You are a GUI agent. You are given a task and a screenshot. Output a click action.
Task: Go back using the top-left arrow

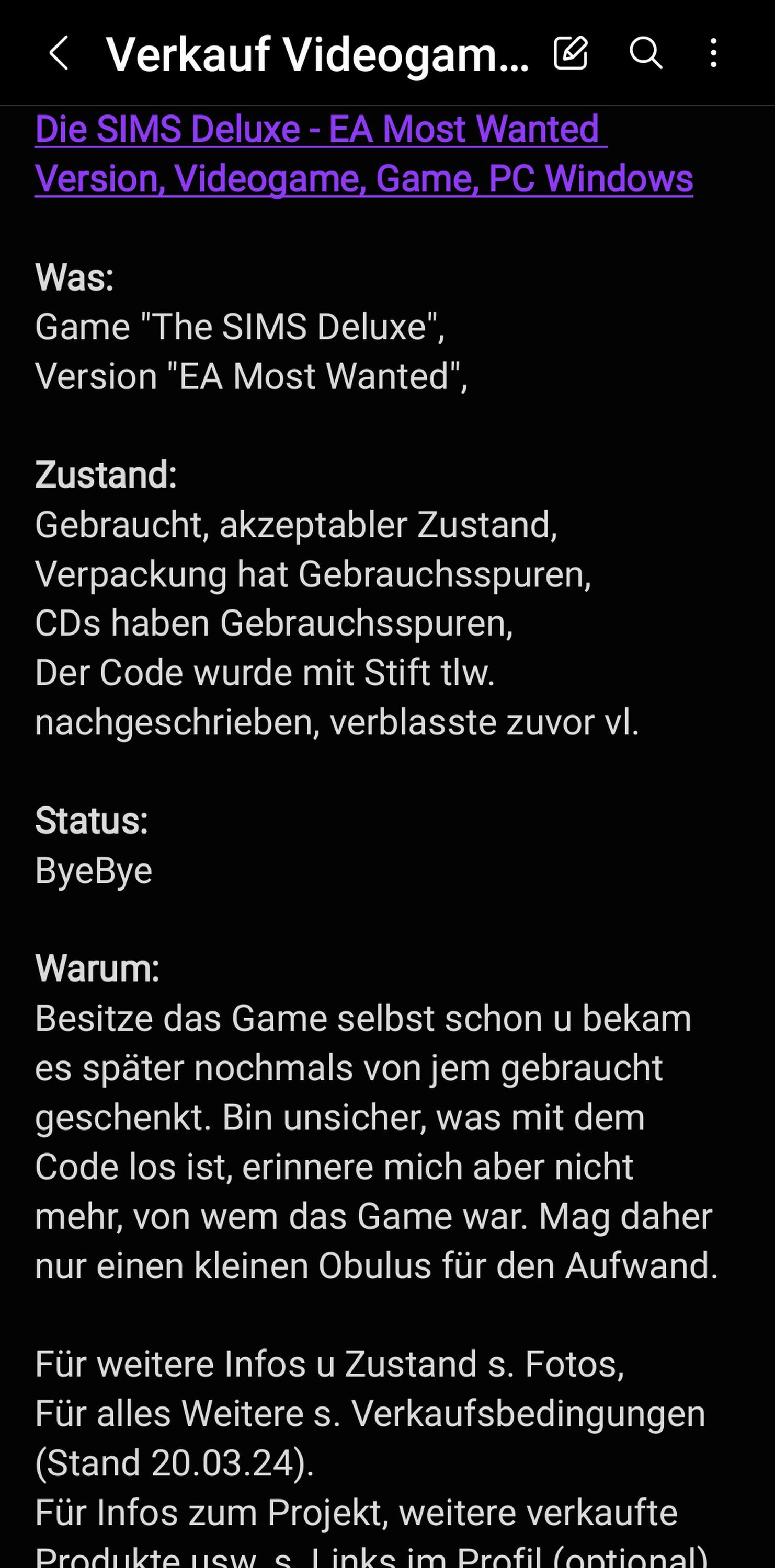pyautogui.click(x=59, y=53)
